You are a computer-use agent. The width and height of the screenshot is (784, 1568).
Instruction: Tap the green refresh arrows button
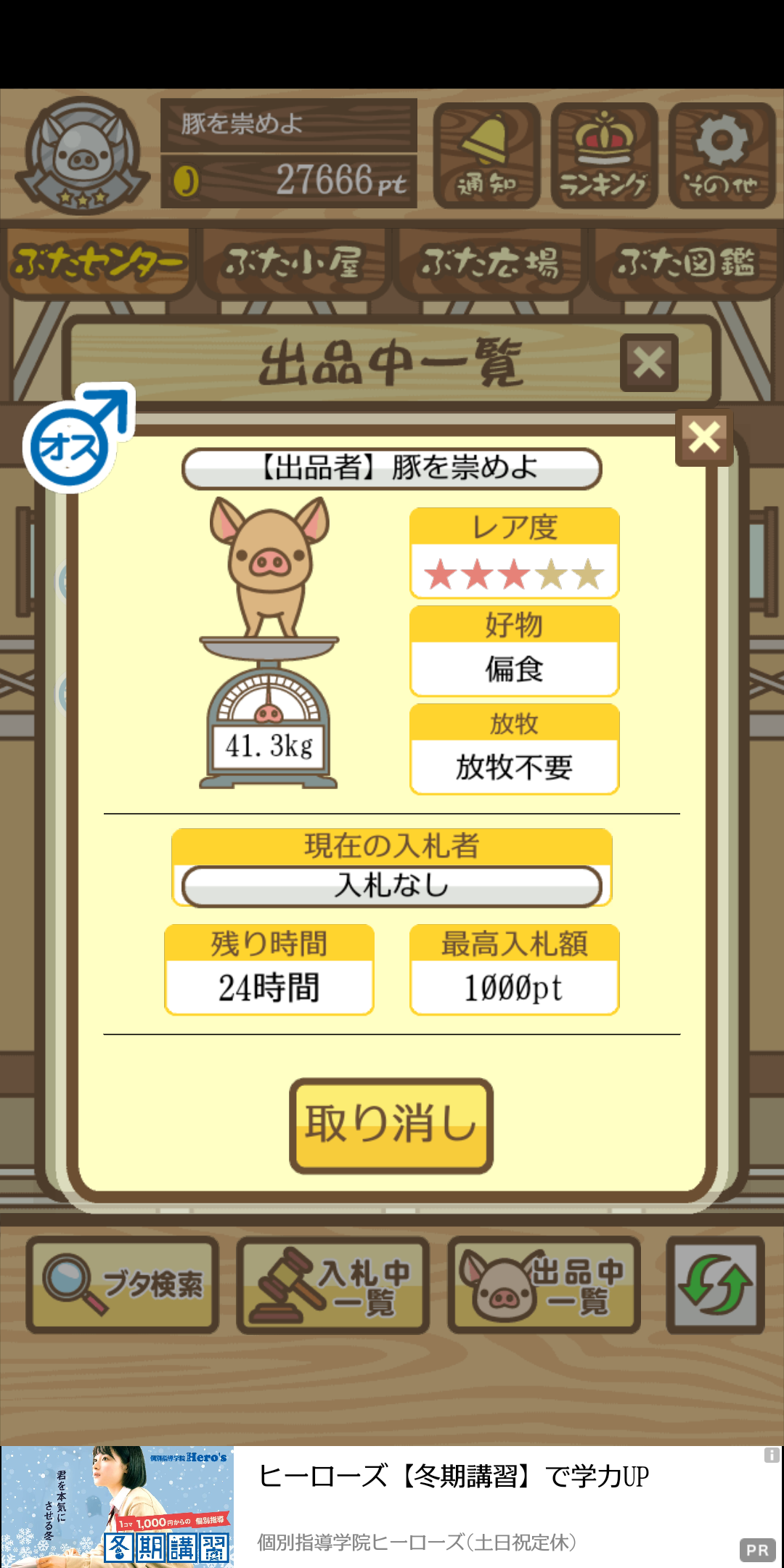[715, 1285]
